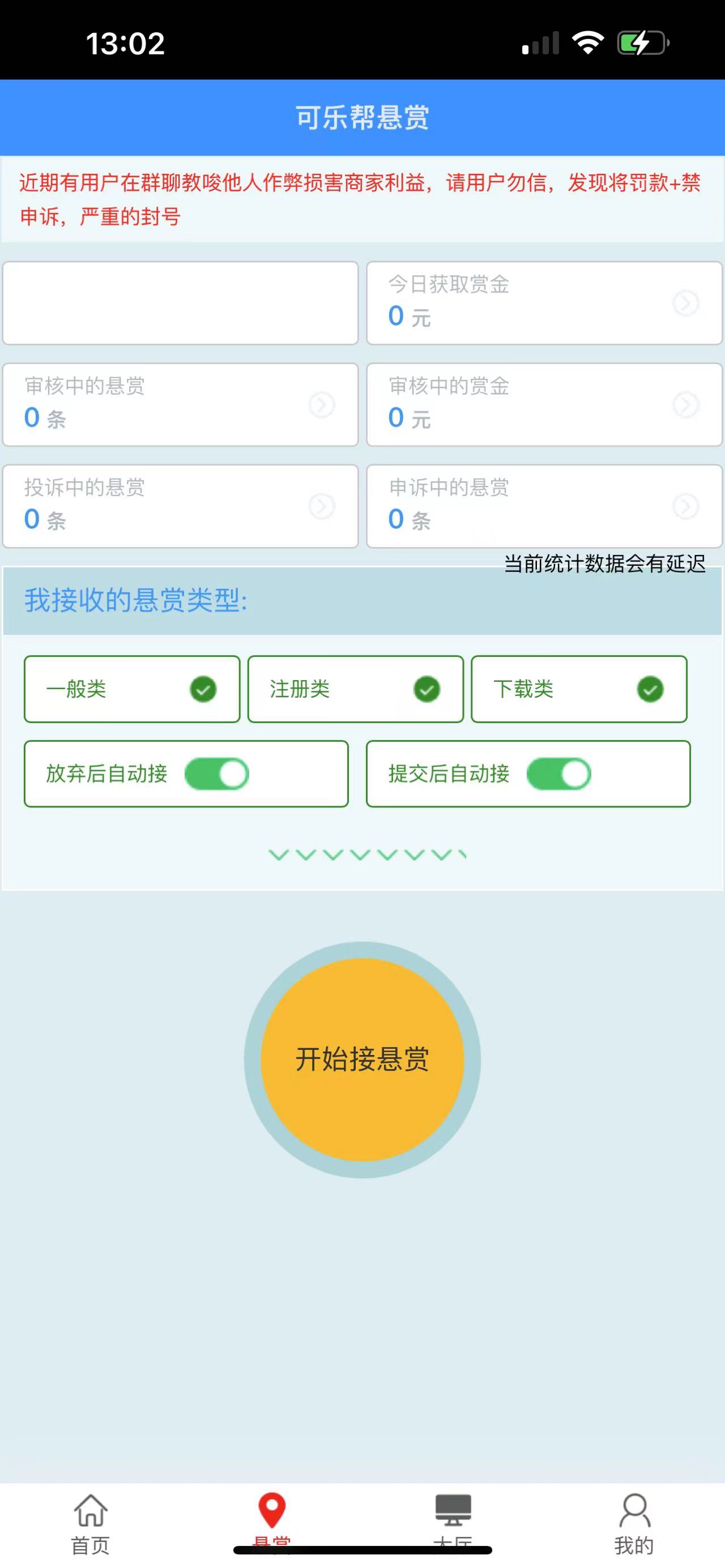Expand the chevron row below the toggles
This screenshot has width=725, height=1568.
tap(365, 855)
